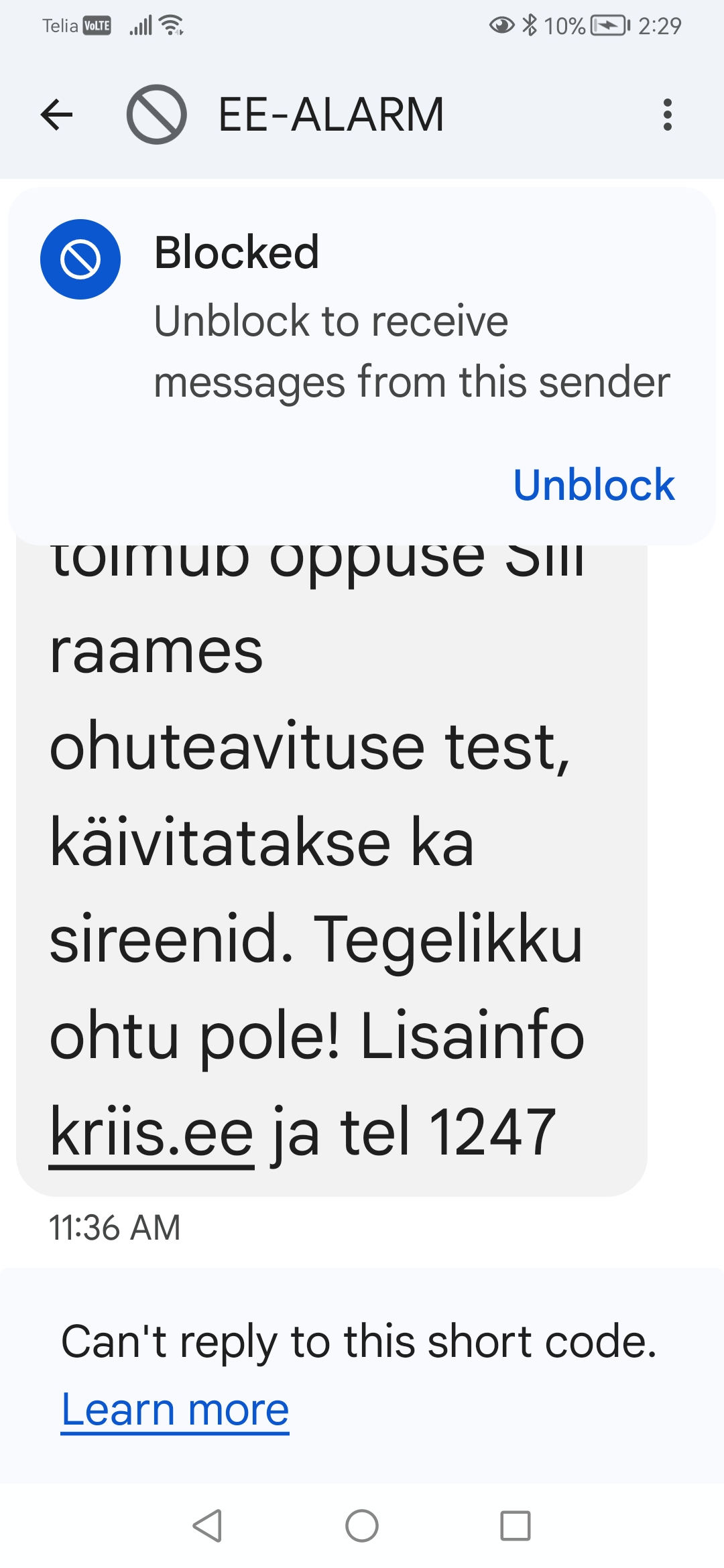Open the three-dot overflow menu

[667, 115]
